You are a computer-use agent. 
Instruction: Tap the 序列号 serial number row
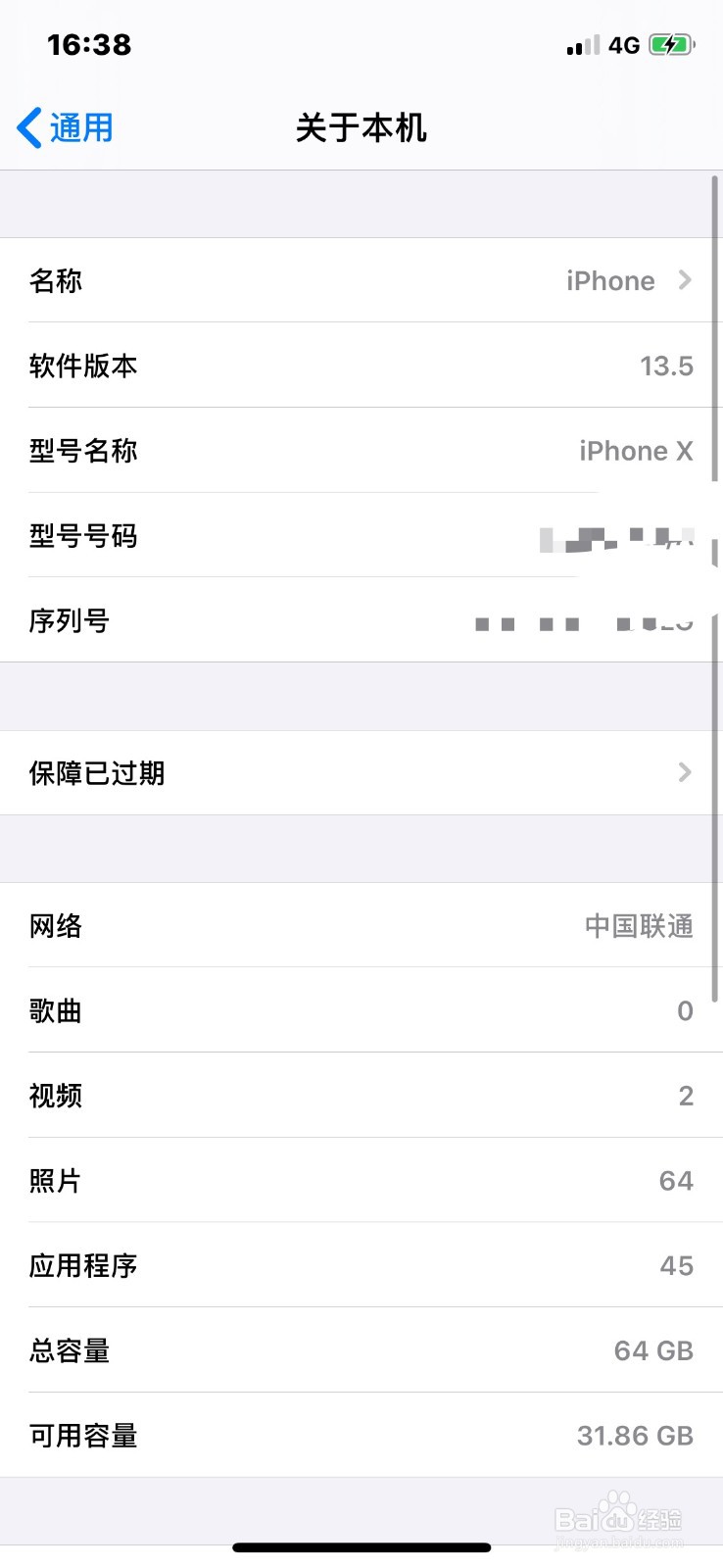pos(361,621)
